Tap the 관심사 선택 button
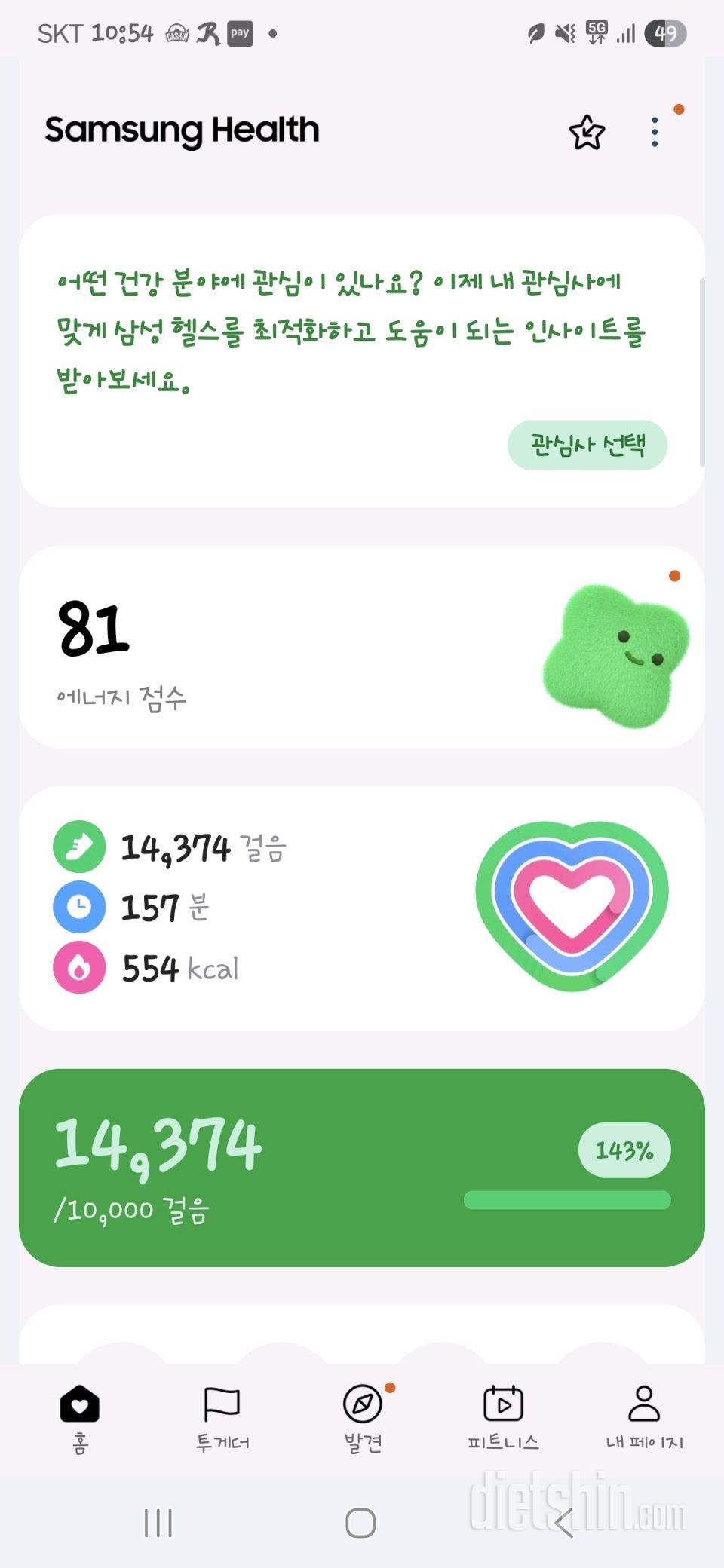The width and height of the screenshot is (724, 1568). tap(587, 445)
